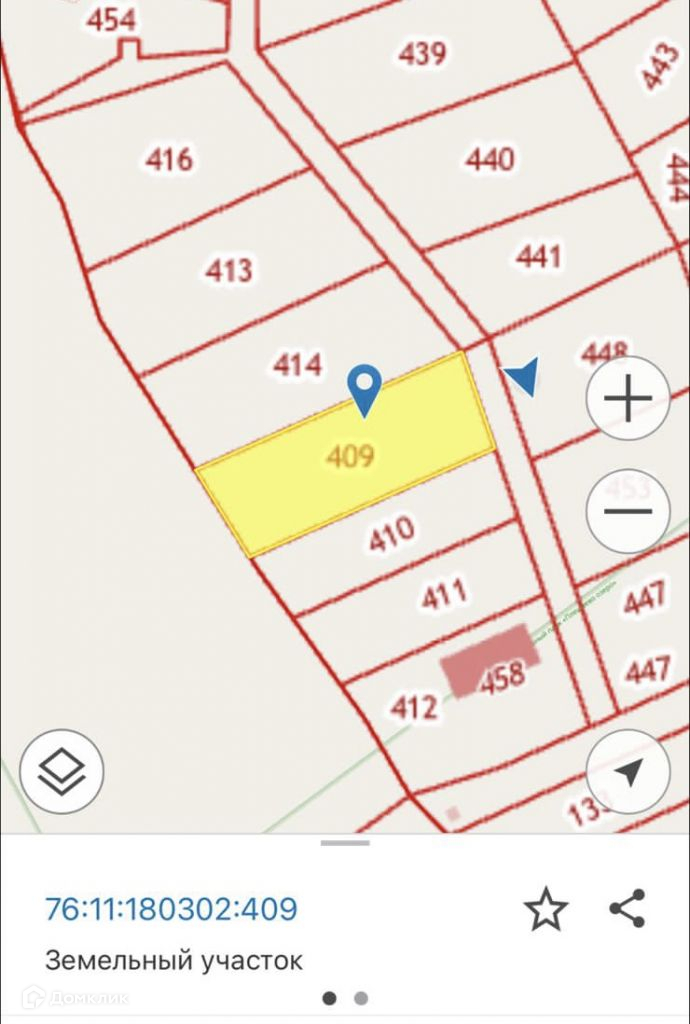Image resolution: width=690 pixels, height=1024 pixels.
Task: Tap the bottom sheet drag handle
Action: 345,843
